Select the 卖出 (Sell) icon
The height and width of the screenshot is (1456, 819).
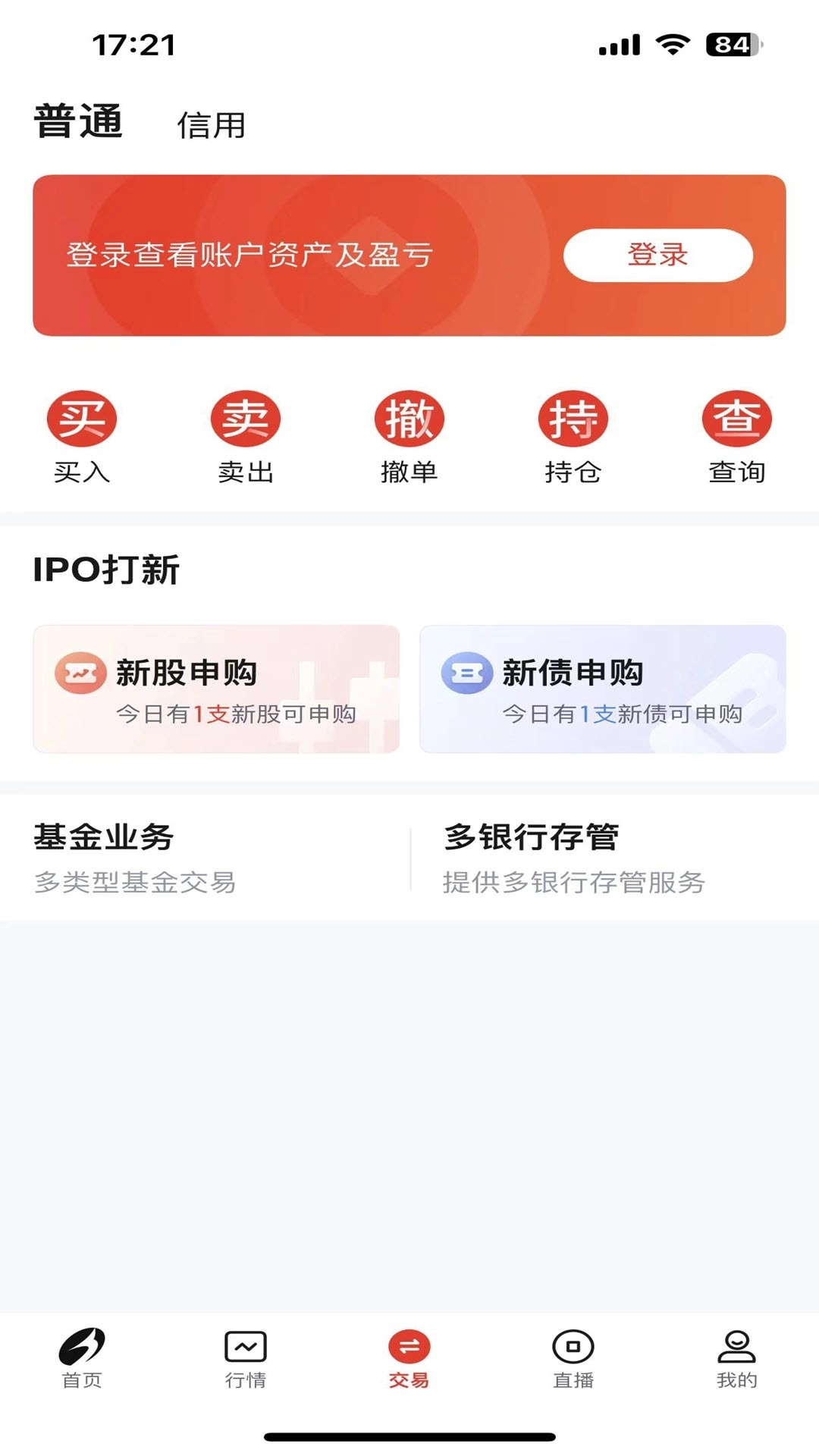coord(244,419)
